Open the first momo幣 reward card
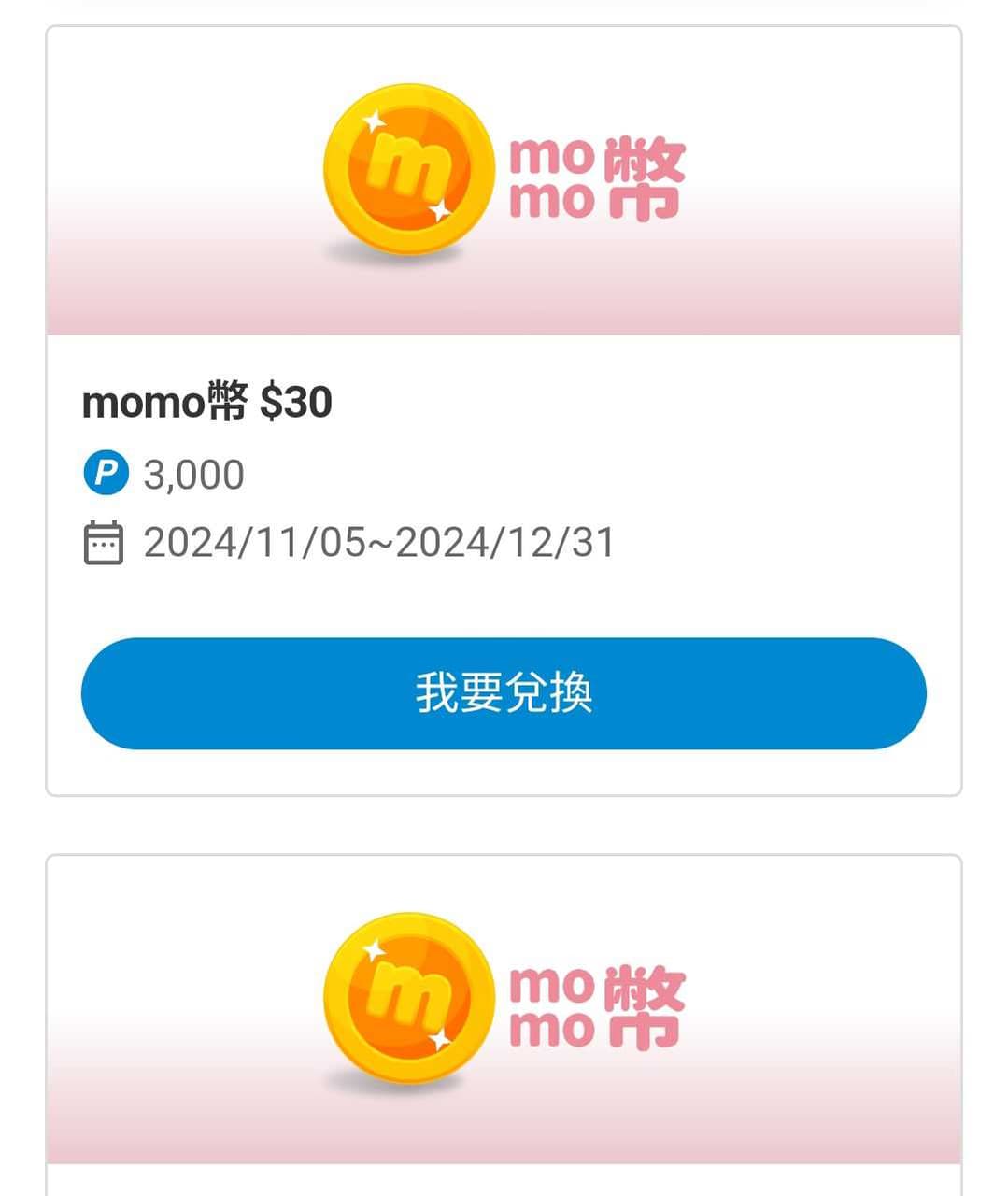1008x1196 pixels. [x=504, y=411]
